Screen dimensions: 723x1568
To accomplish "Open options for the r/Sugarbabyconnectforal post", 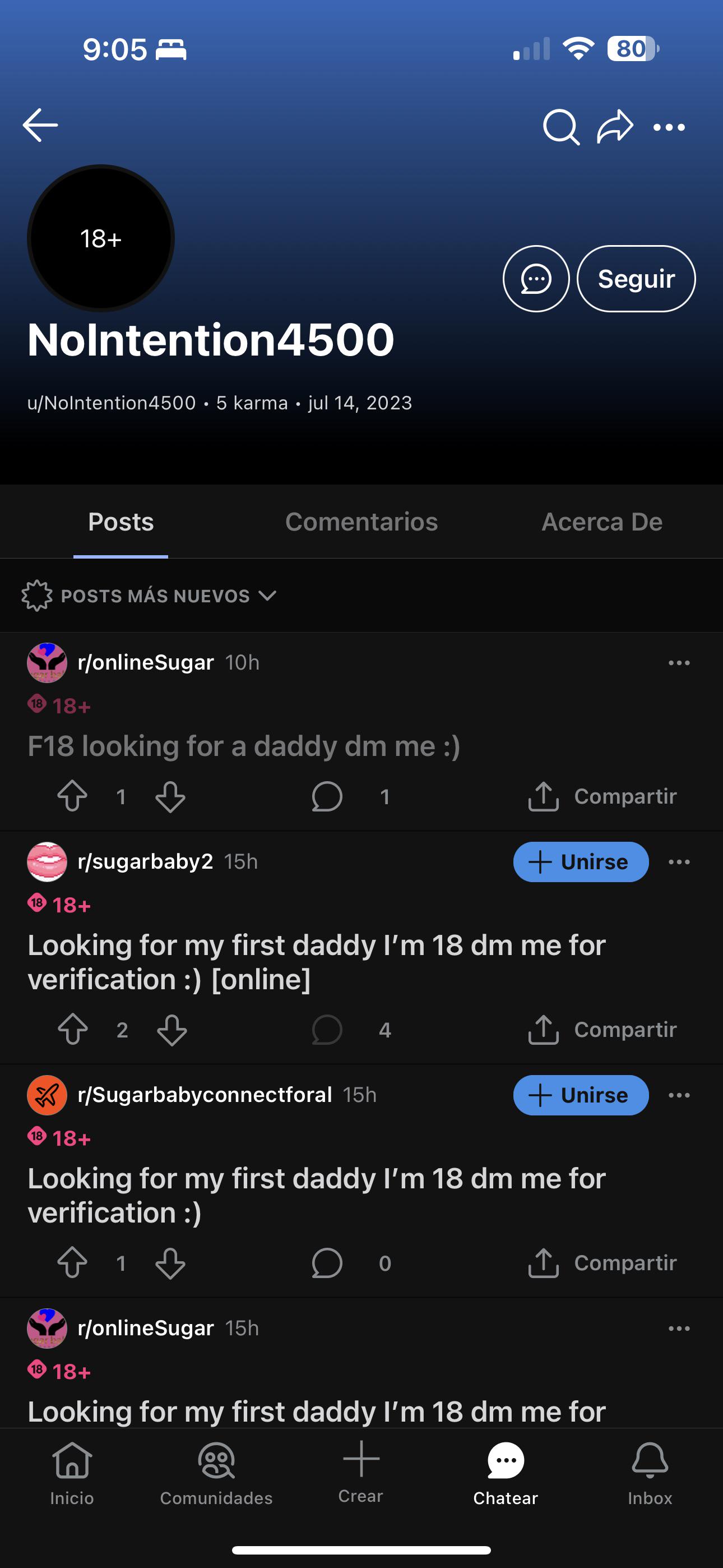I will click(x=679, y=1095).
